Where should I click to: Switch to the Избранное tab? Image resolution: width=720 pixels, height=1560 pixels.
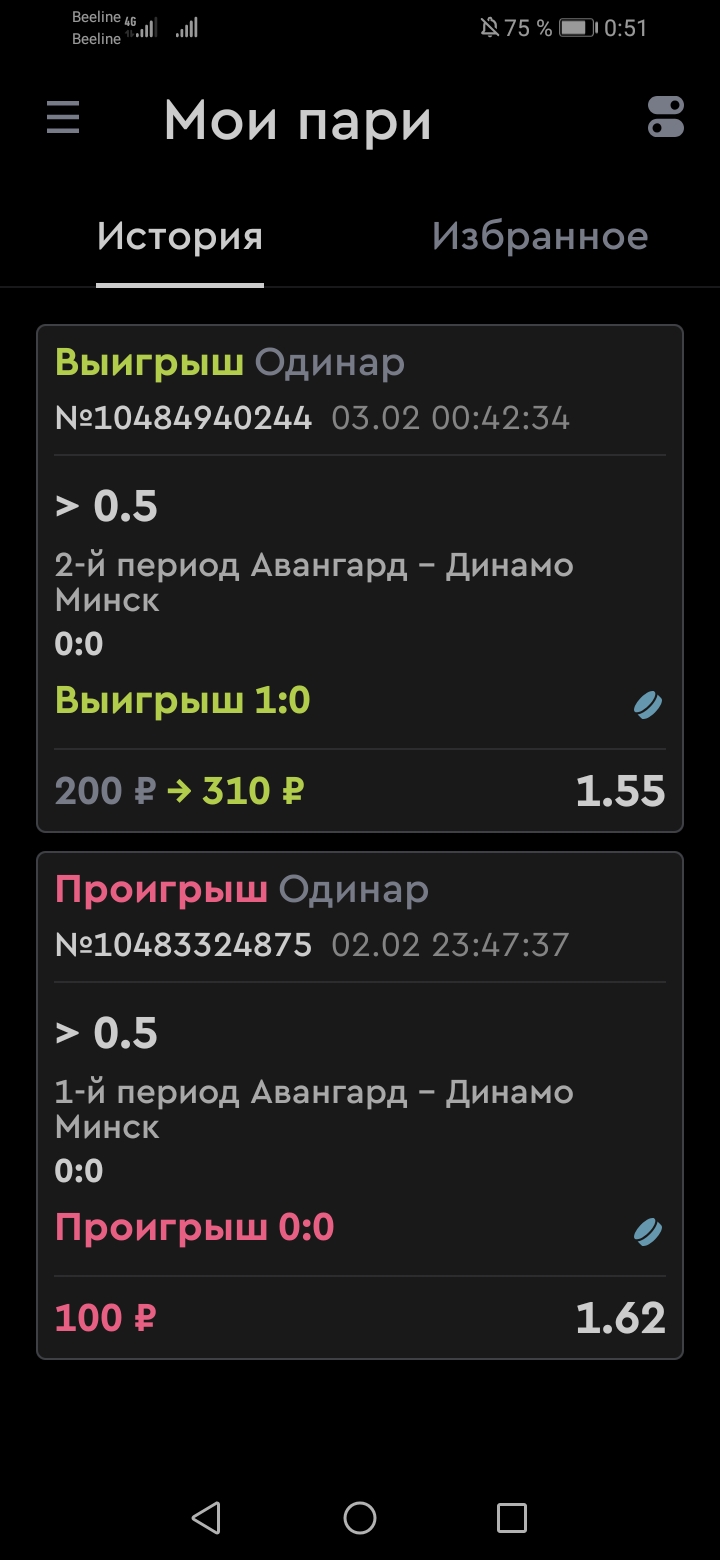(540, 237)
